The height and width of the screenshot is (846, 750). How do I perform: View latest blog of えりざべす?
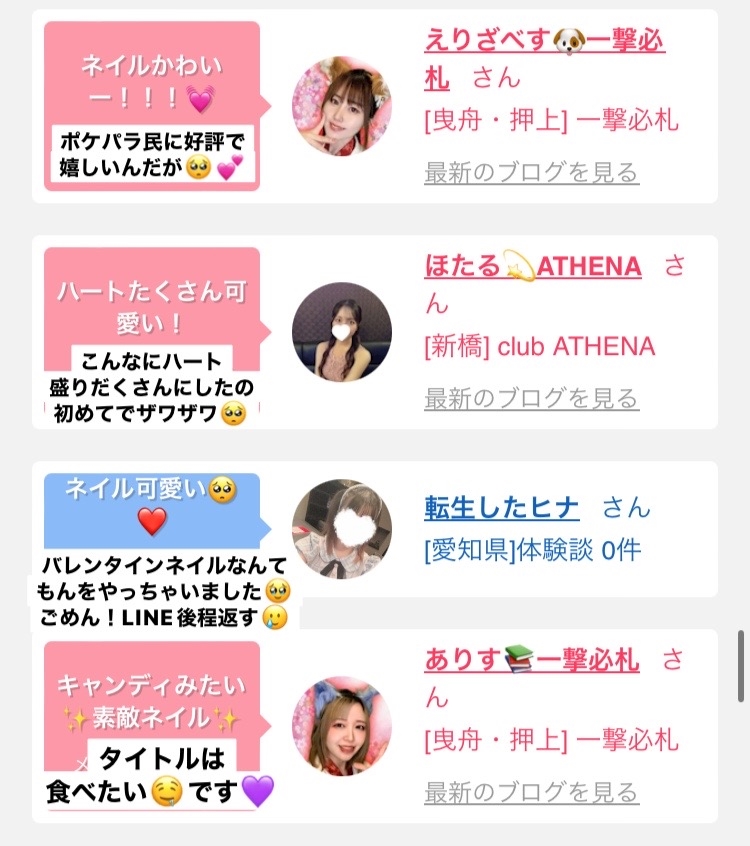click(531, 173)
